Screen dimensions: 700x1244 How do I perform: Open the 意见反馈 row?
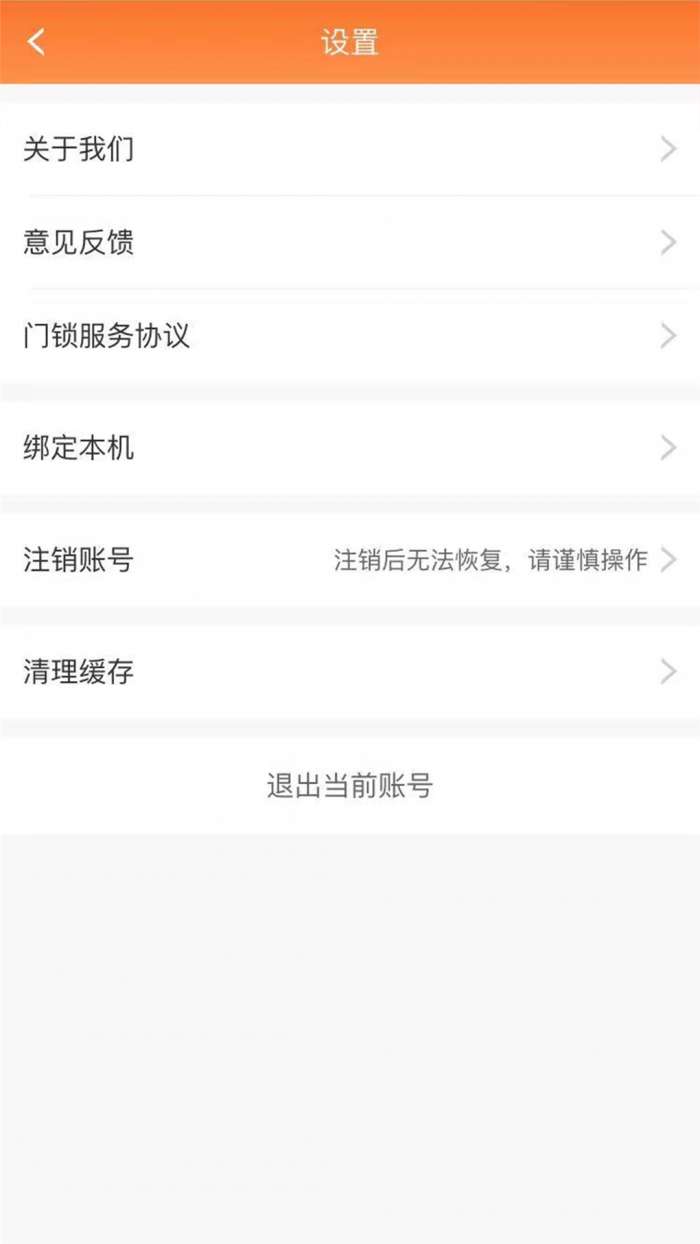pyautogui.click(x=350, y=243)
